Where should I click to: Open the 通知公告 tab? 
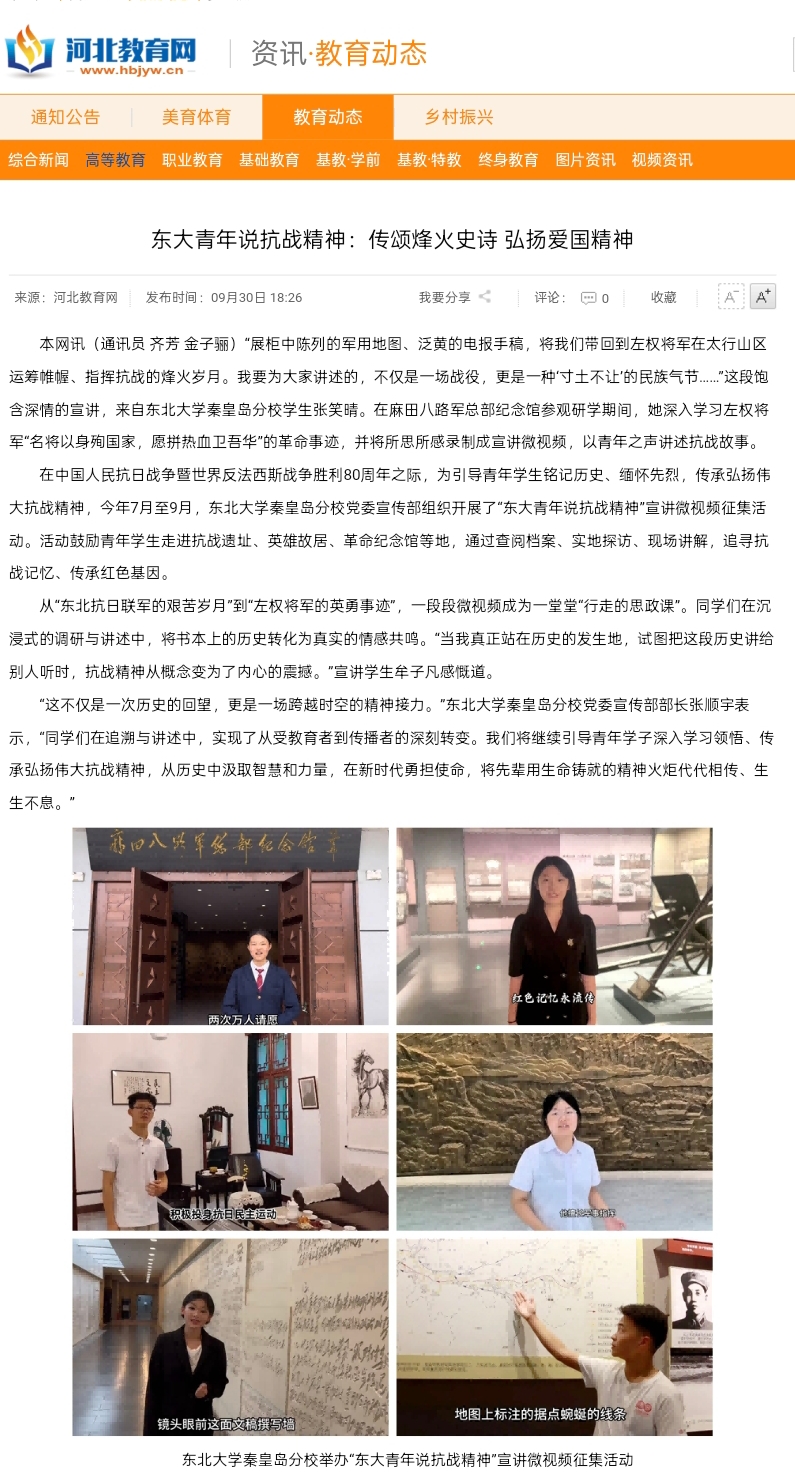click(x=66, y=117)
